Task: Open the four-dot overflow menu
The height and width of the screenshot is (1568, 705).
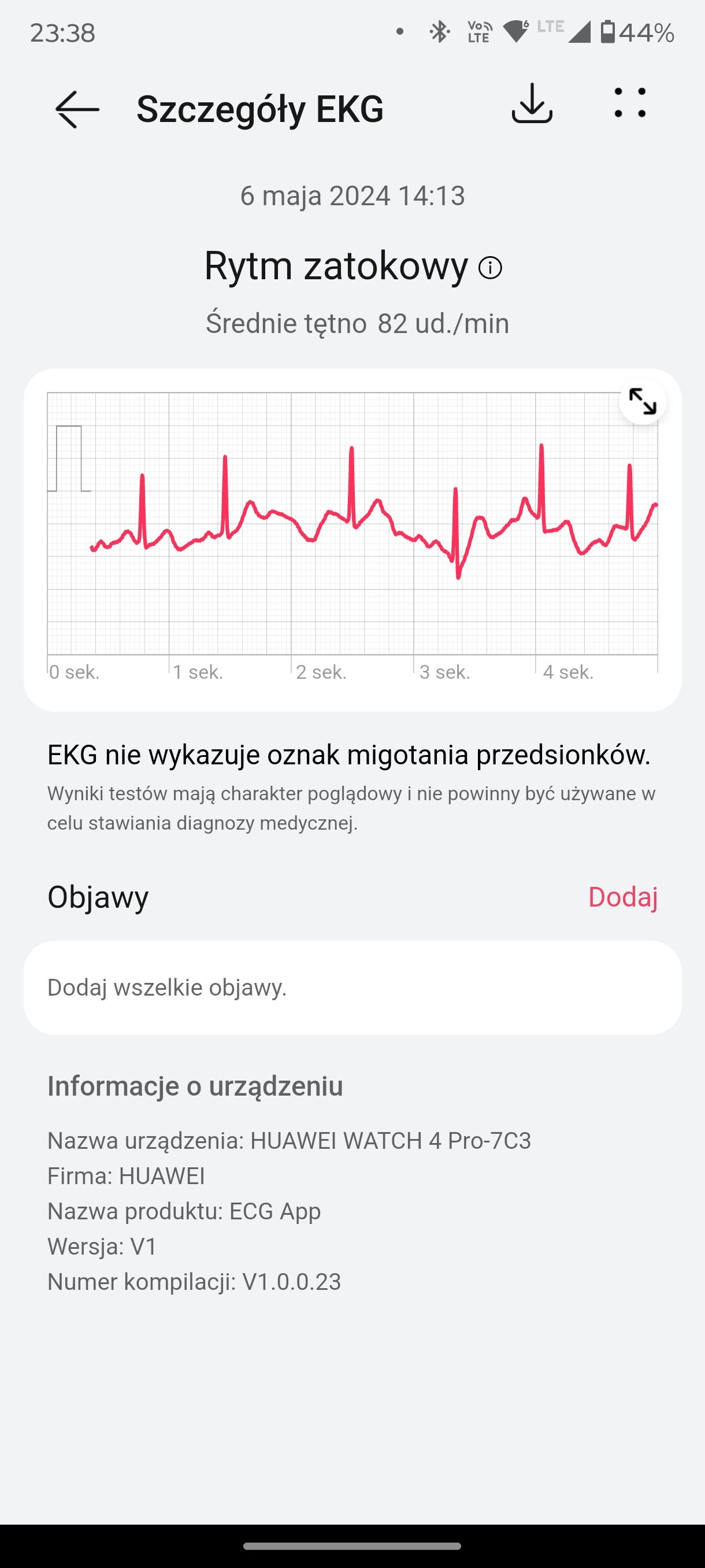Action: click(630, 103)
